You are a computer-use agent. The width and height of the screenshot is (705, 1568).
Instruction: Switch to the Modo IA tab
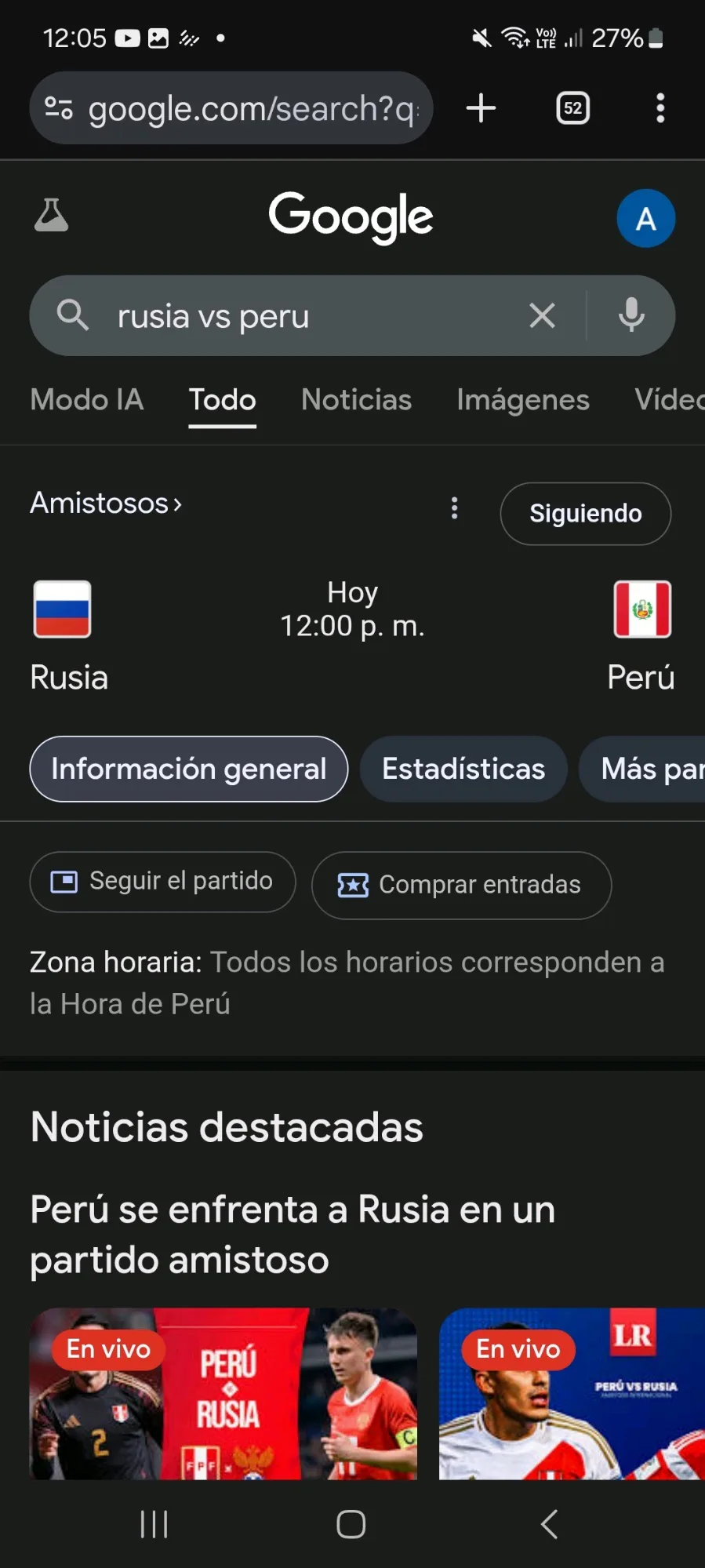87,400
